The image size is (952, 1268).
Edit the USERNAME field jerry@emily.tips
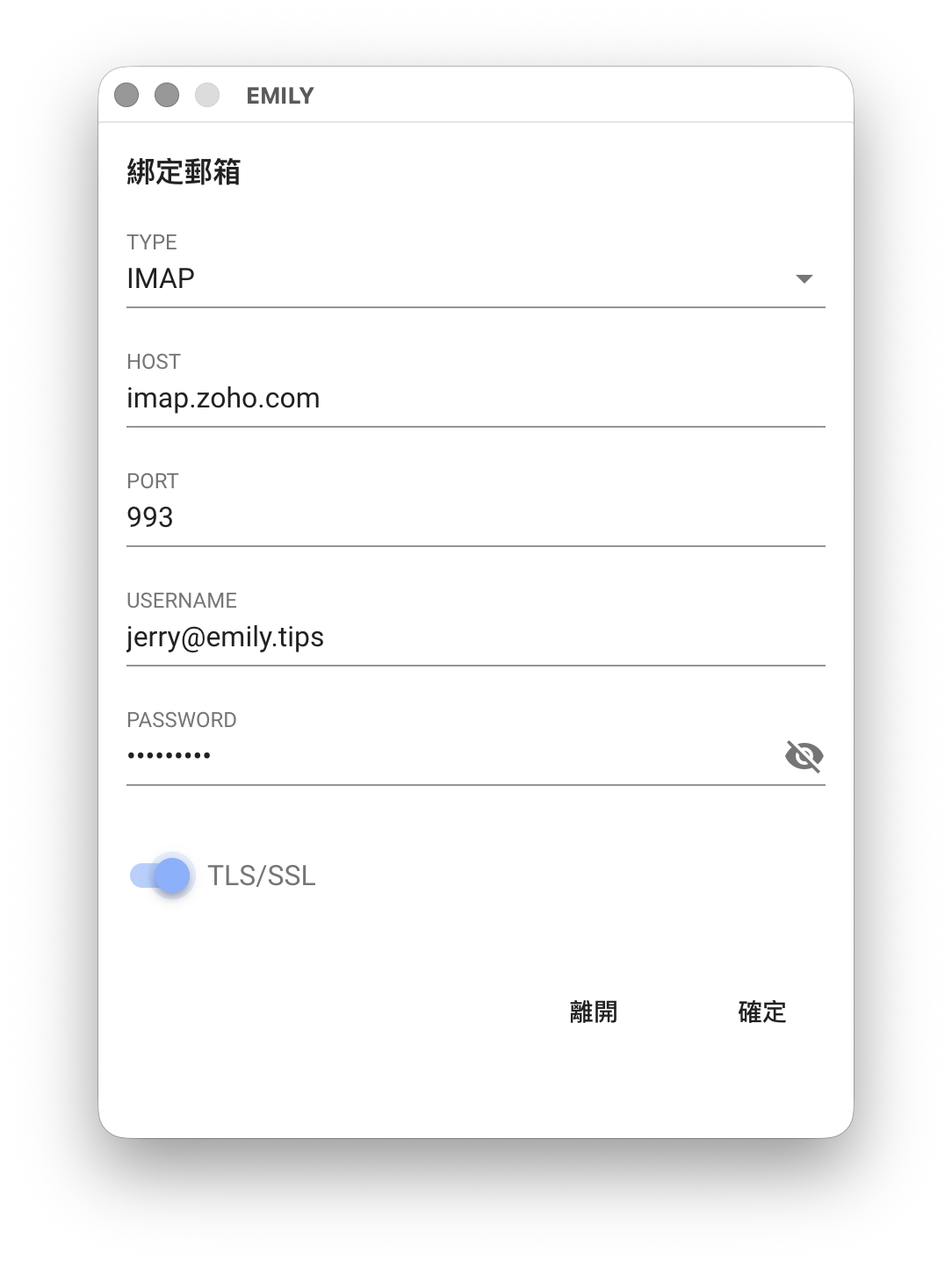point(474,638)
